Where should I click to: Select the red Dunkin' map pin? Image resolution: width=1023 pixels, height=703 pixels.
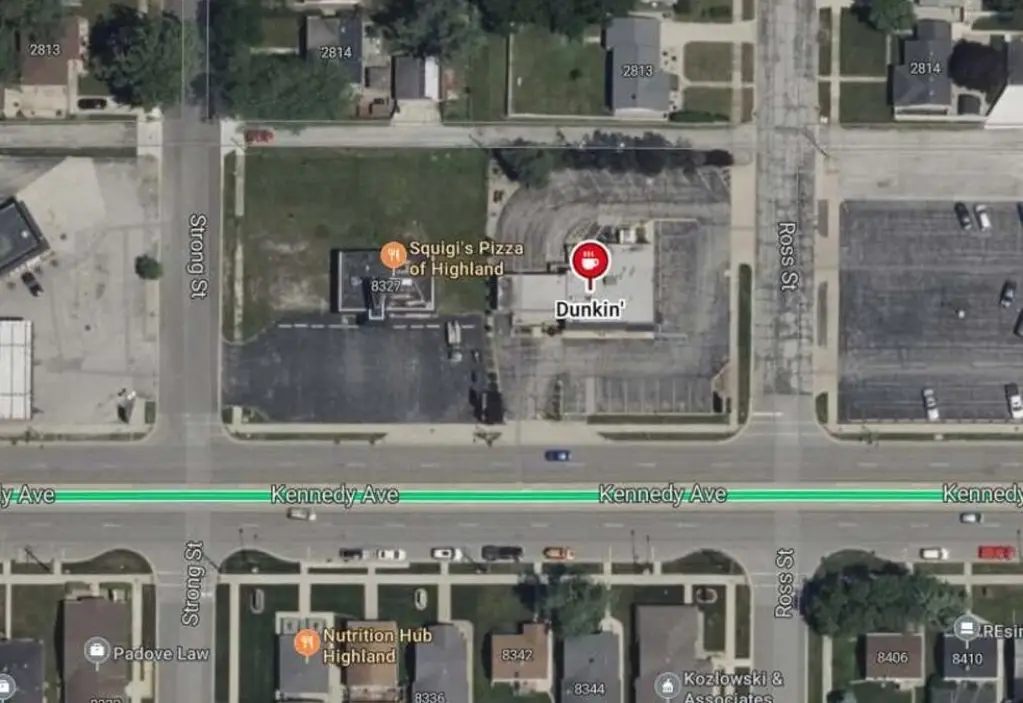pos(590,261)
